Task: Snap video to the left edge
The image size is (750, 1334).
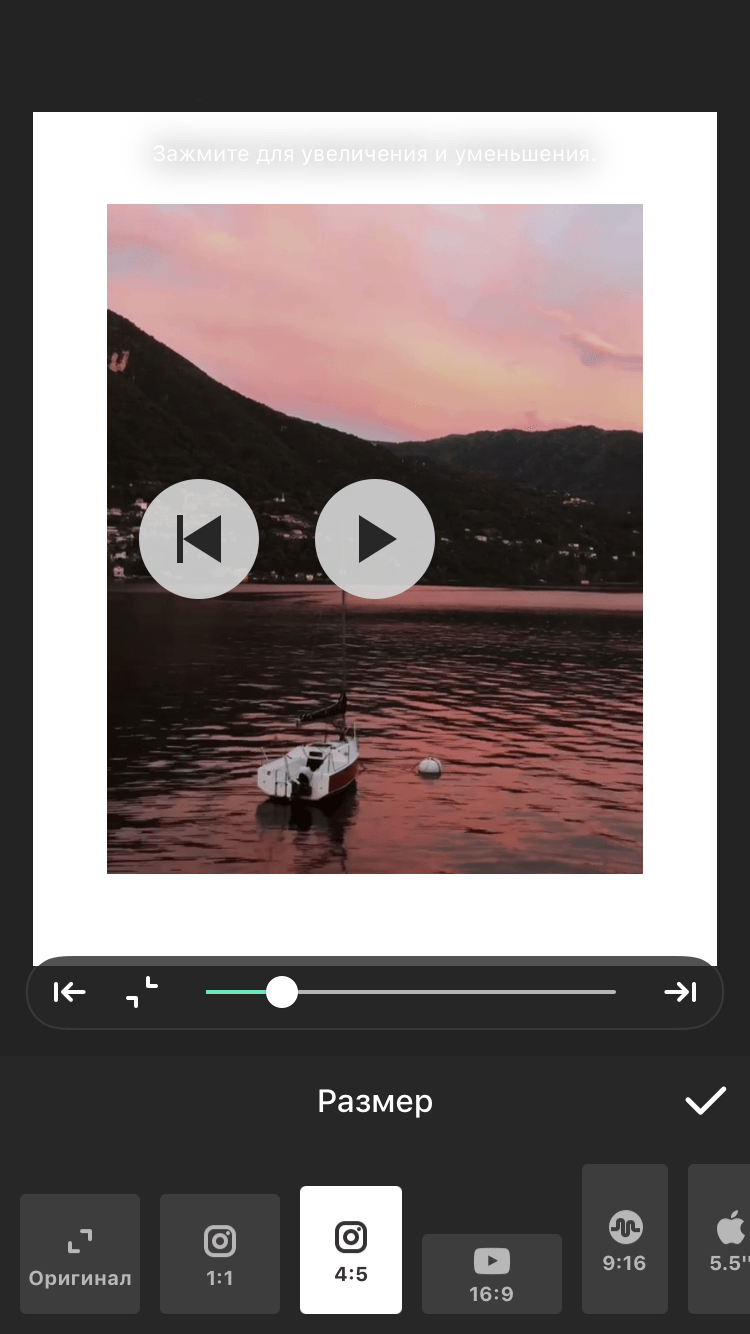Action: 69,992
